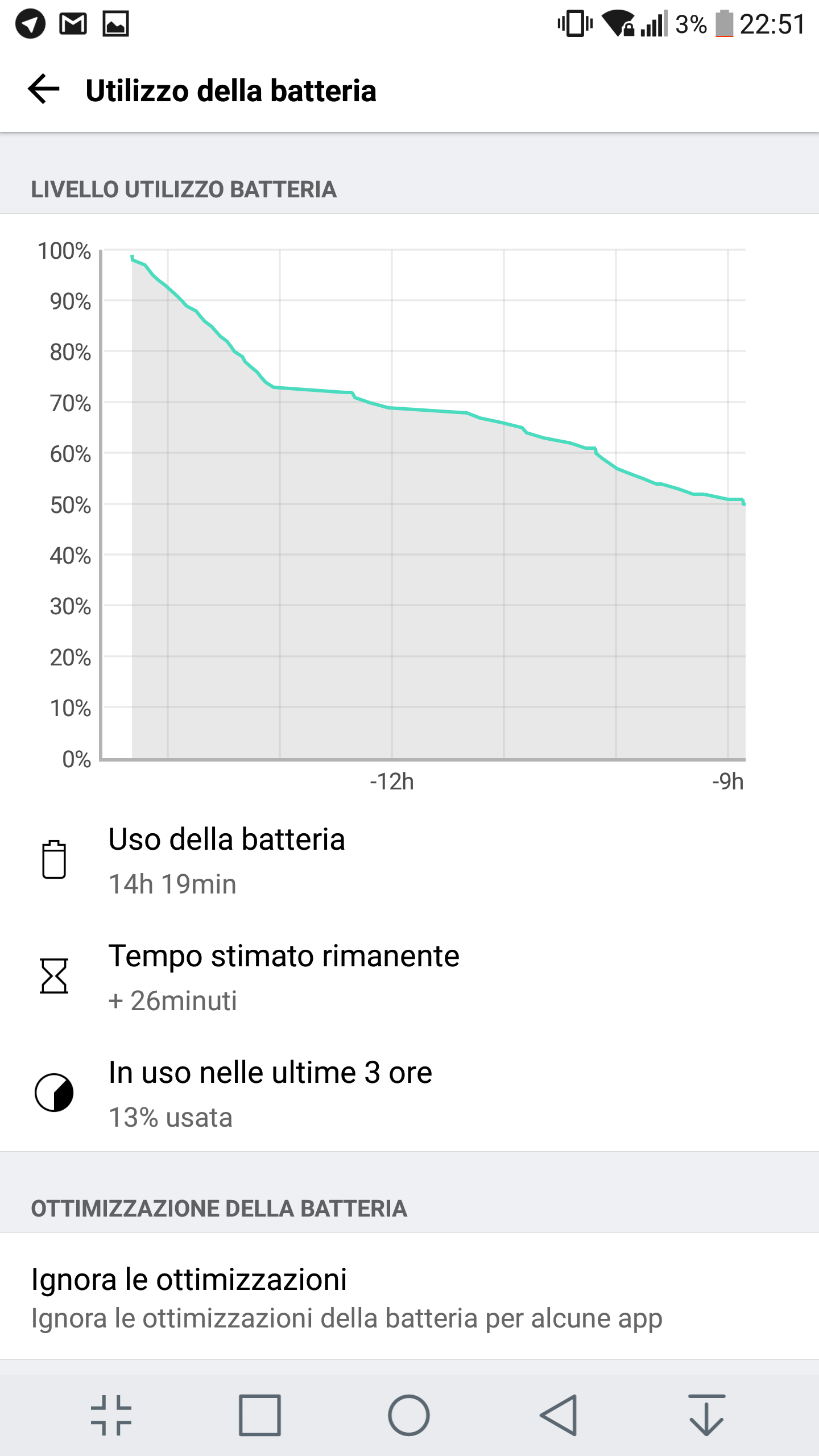Go back from Utilizzo della batteria
This screenshot has height=1456, width=819.
point(44,89)
